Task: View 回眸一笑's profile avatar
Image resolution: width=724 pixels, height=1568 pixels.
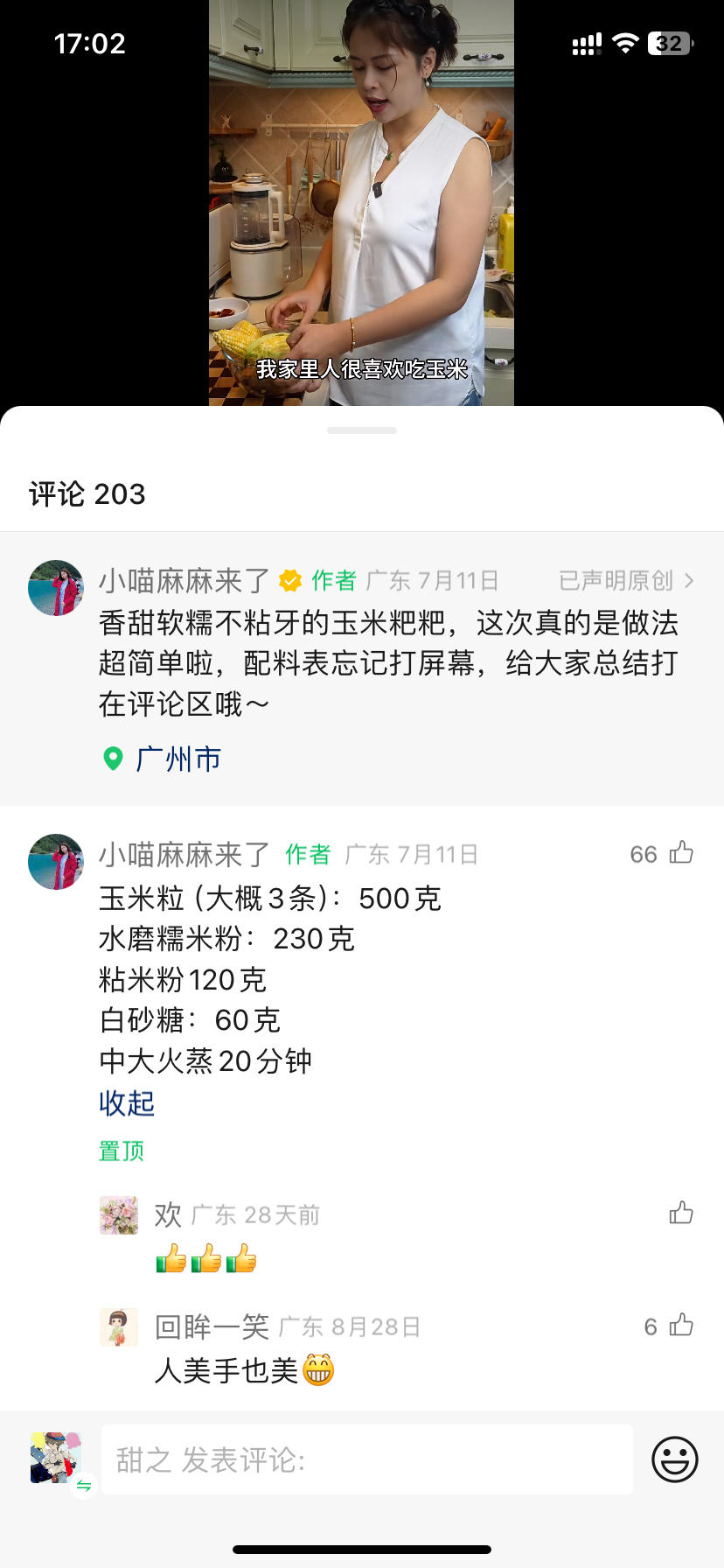Action: 119,1327
